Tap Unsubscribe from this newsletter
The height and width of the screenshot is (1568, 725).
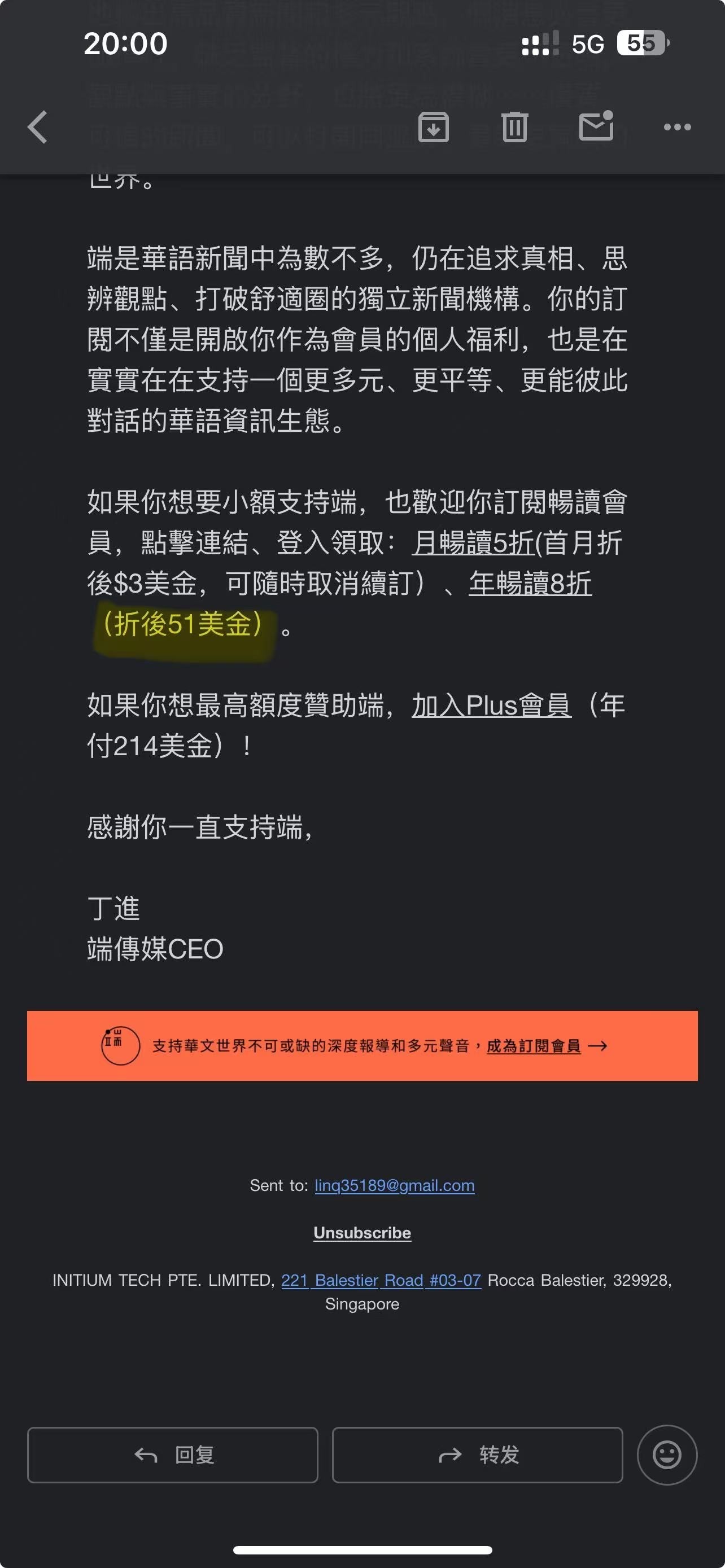[362, 1233]
